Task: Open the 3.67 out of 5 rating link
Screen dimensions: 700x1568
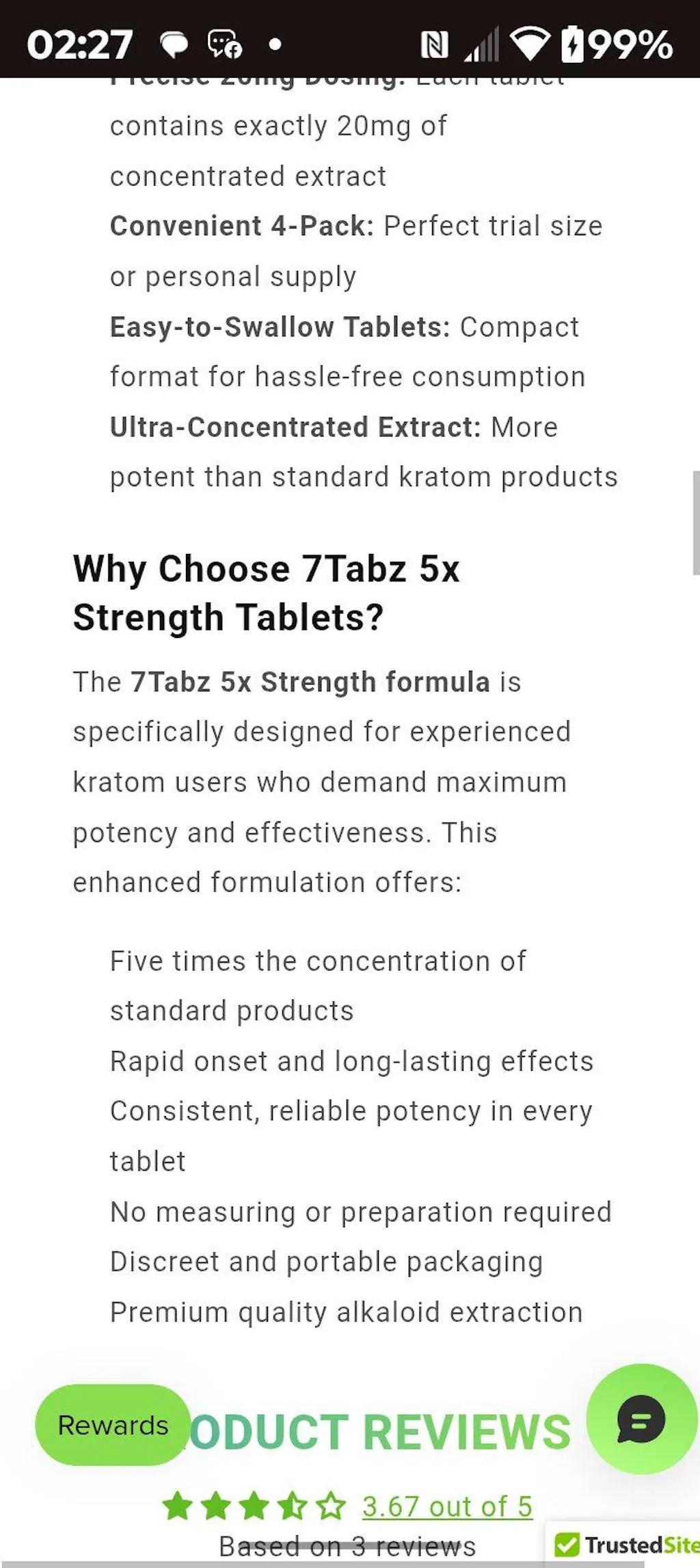Action: click(x=447, y=1506)
